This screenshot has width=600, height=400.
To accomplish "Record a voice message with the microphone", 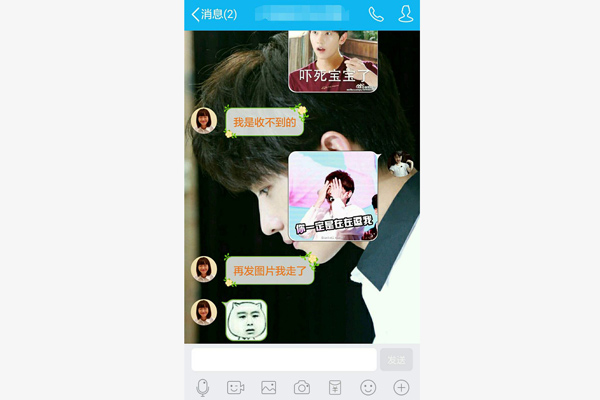I will pyautogui.click(x=202, y=387).
